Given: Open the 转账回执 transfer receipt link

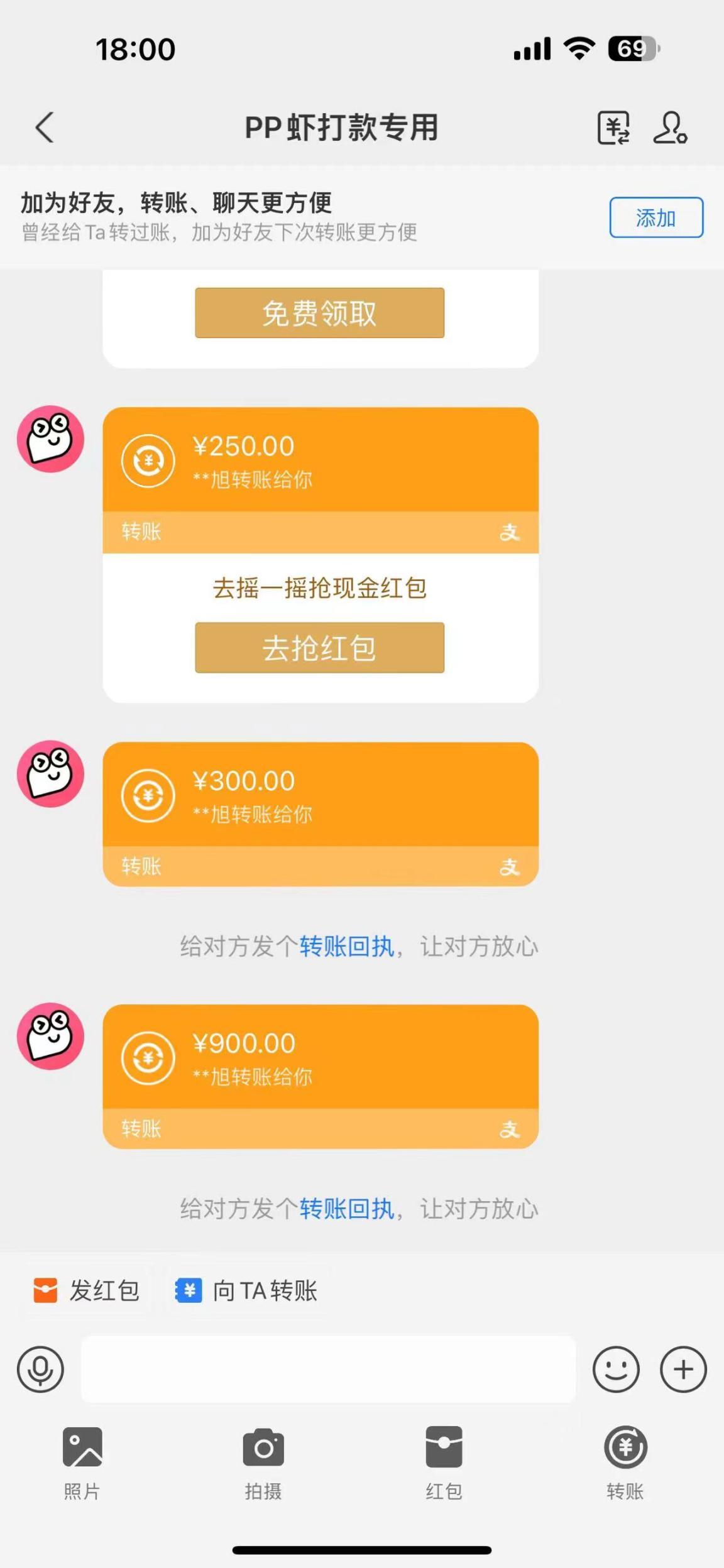Looking at the screenshot, I should (348, 947).
